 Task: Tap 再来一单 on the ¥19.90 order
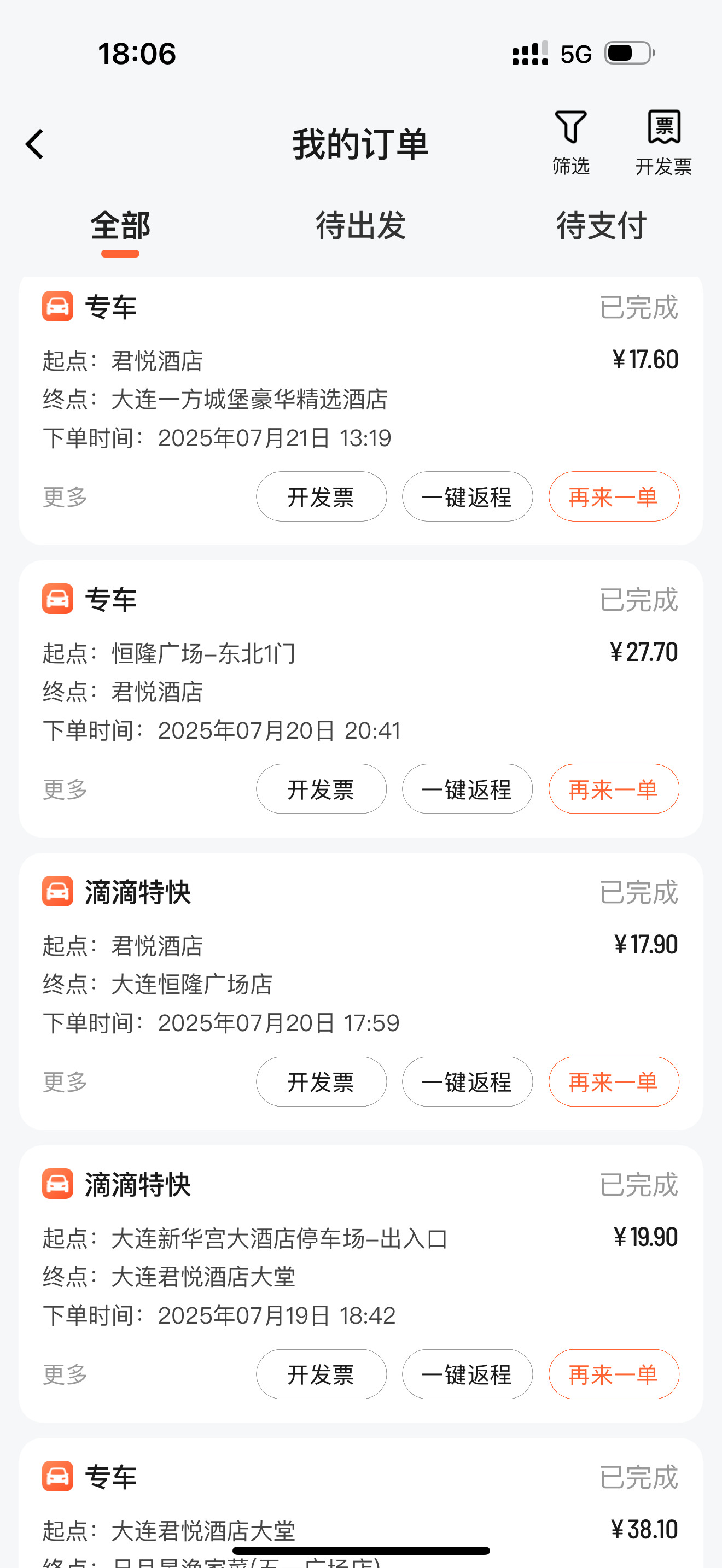[x=614, y=1374]
